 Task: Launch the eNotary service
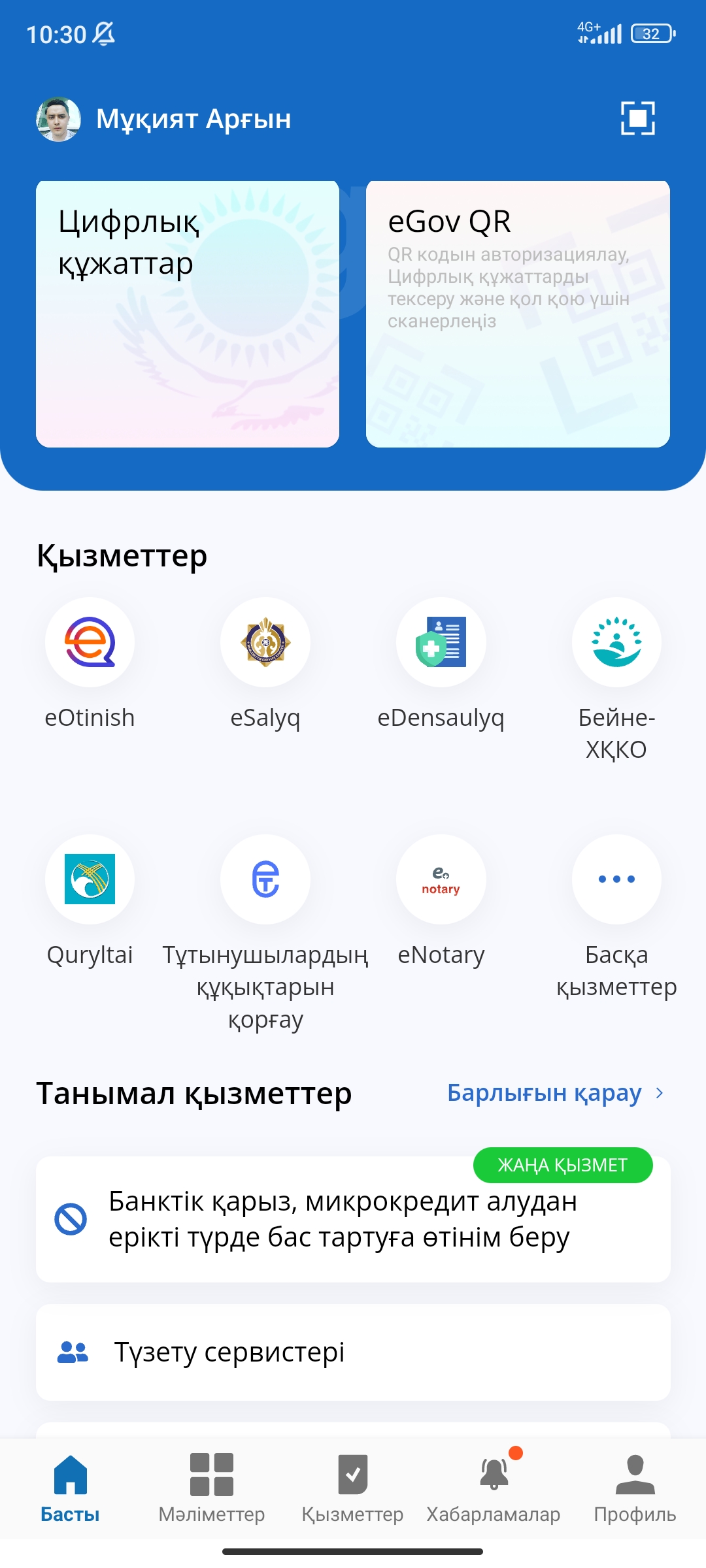441,879
